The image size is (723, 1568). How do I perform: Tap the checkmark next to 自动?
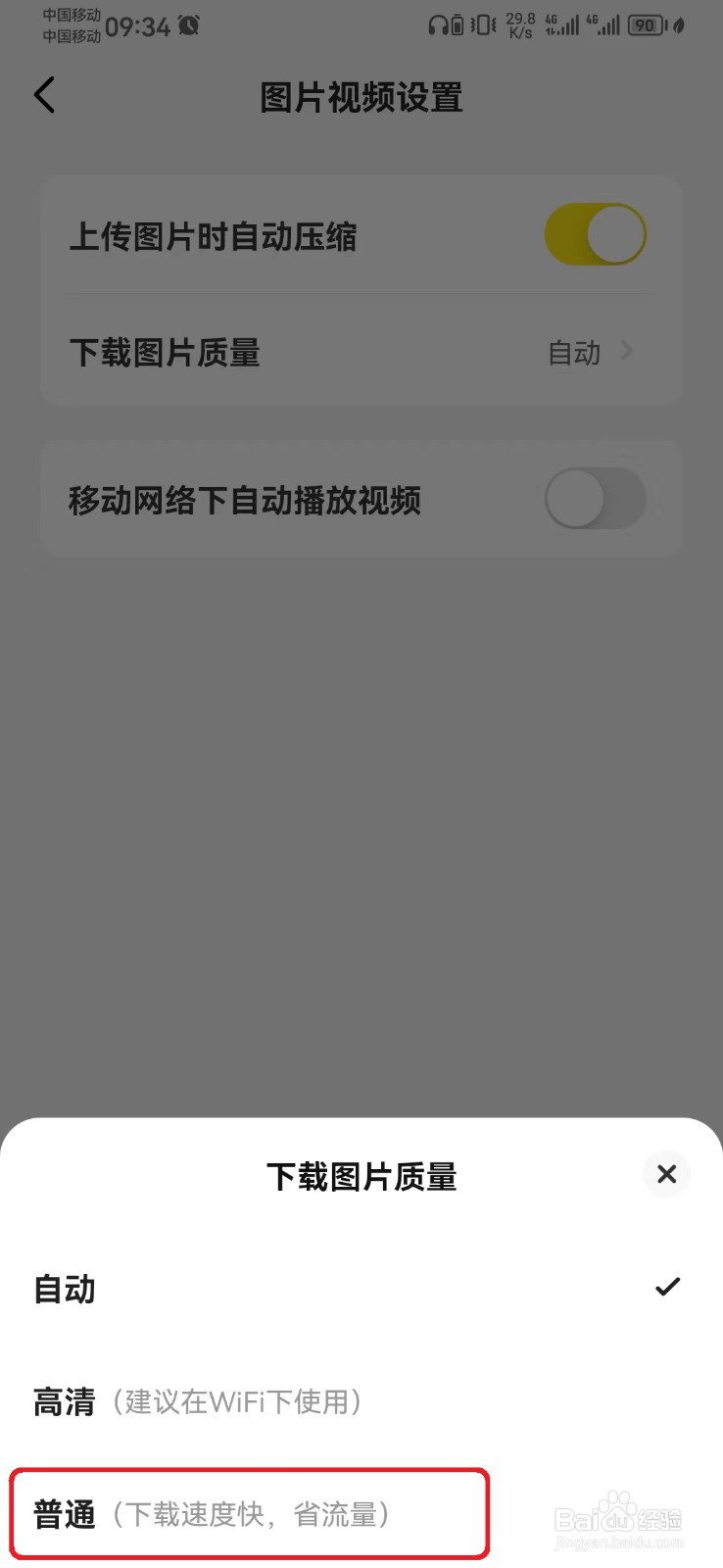[668, 1286]
